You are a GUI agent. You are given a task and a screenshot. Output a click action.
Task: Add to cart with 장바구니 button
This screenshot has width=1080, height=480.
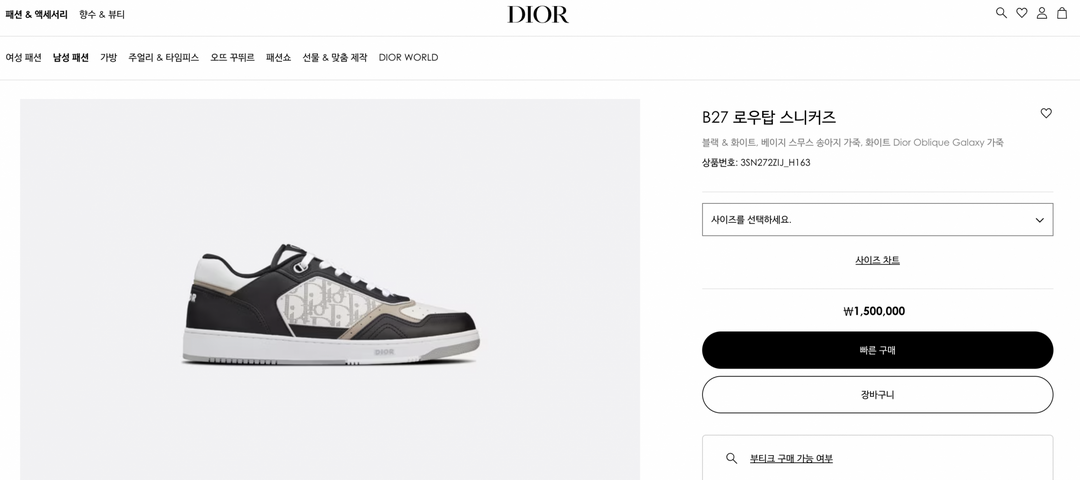coord(877,394)
